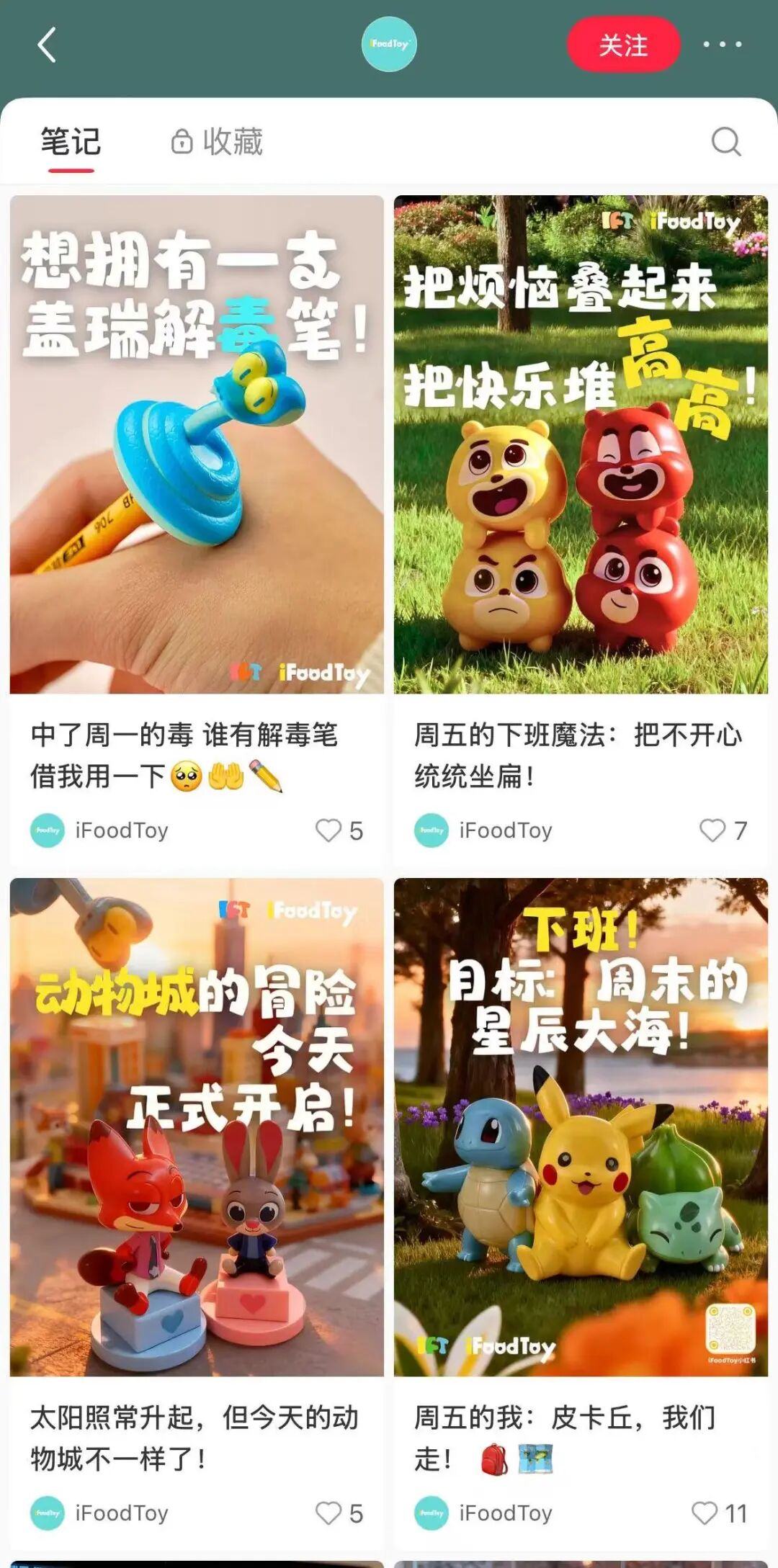Open the iFoodToy profile avatar at top
The width and height of the screenshot is (778, 1568).
pyautogui.click(x=388, y=43)
